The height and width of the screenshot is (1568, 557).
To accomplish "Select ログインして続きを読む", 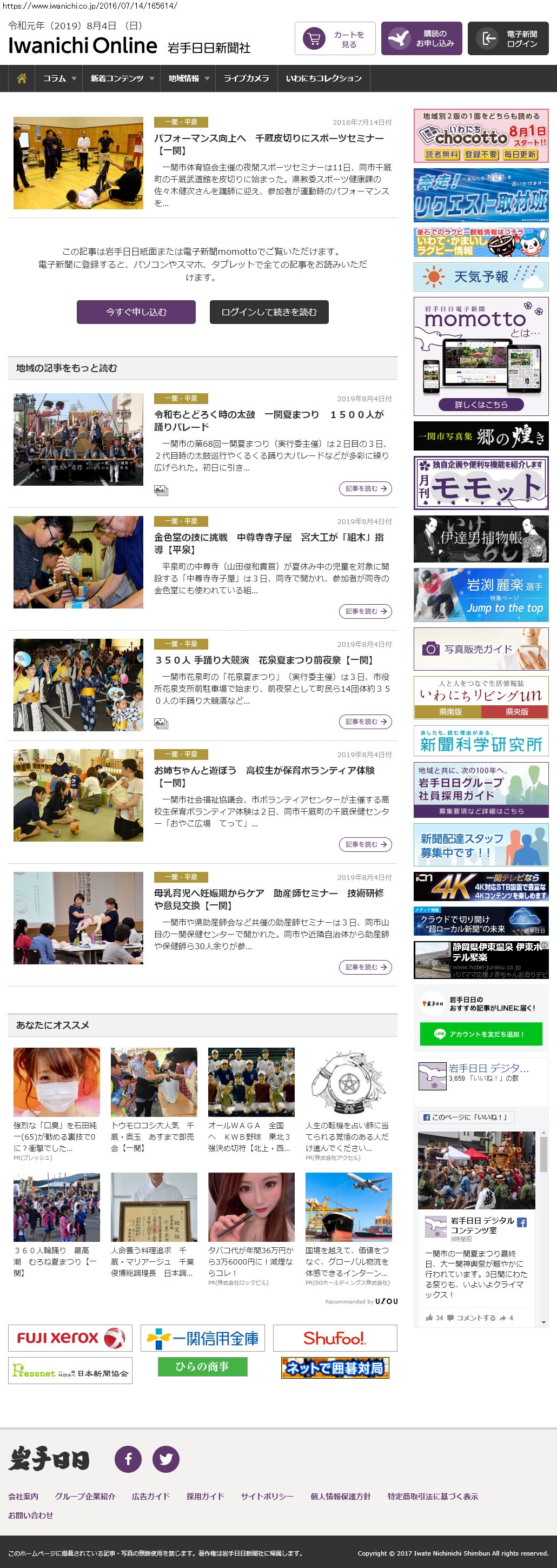I will 269,312.
